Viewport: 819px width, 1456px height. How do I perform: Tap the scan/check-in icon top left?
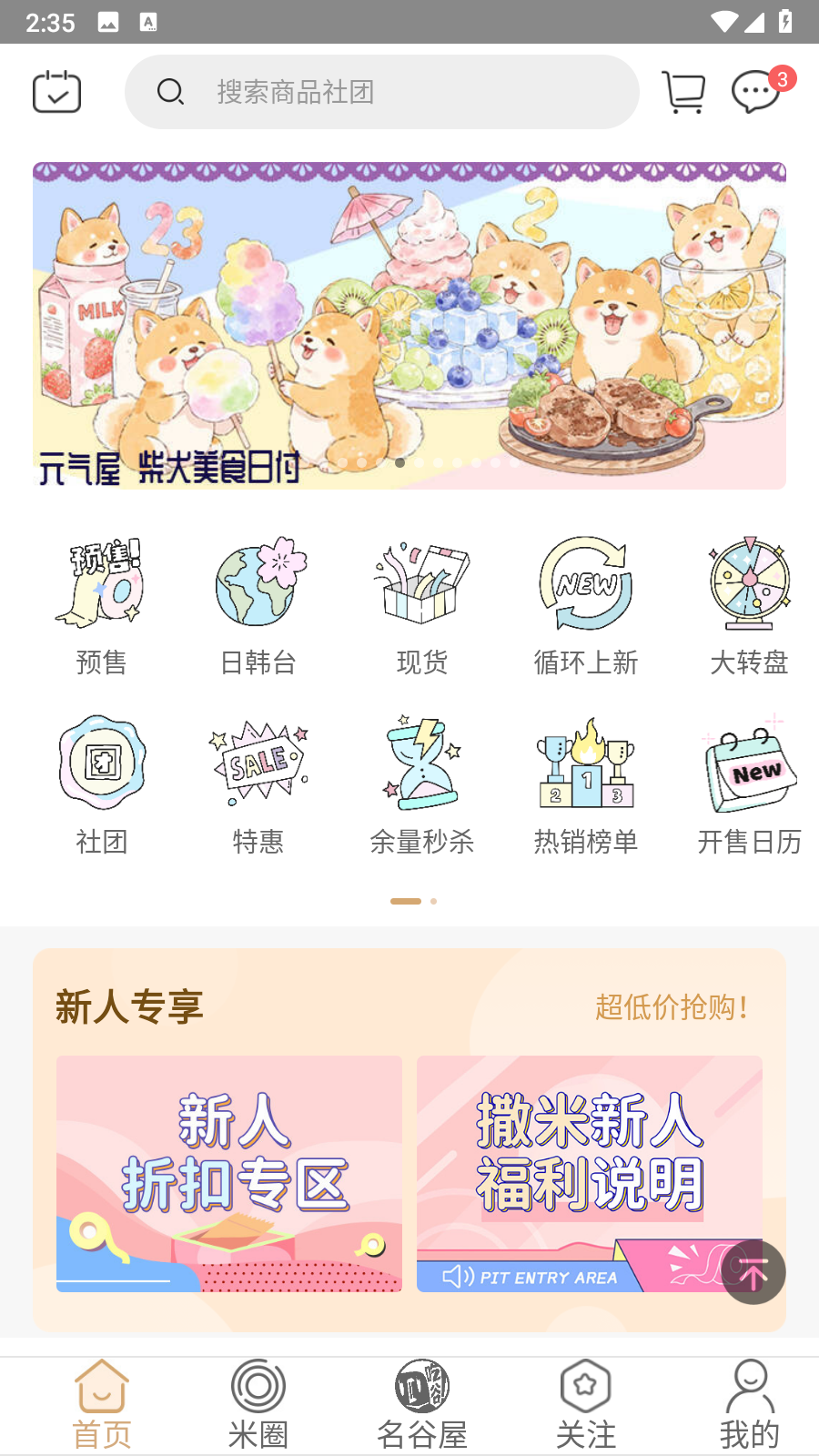(56, 91)
